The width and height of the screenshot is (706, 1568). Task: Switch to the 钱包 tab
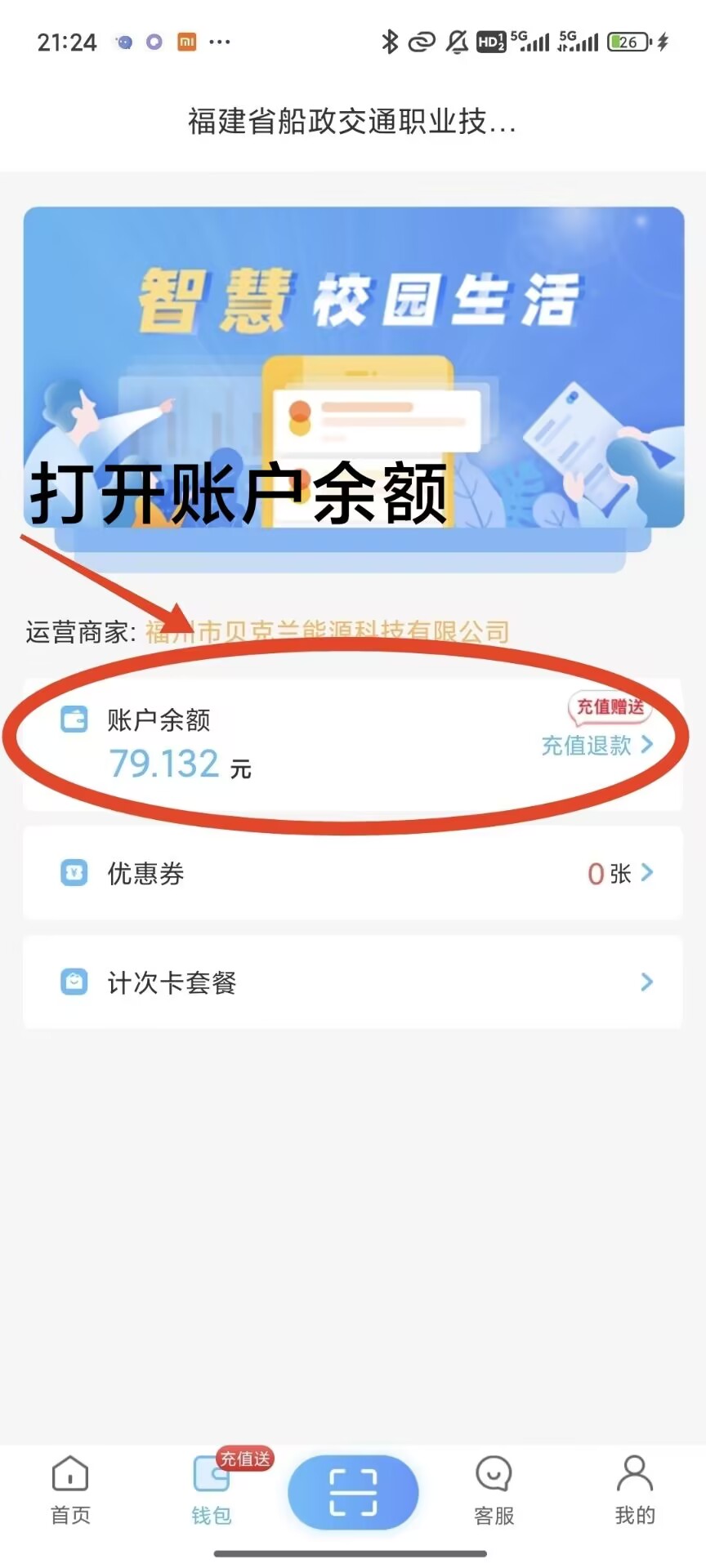(212, 1491)
